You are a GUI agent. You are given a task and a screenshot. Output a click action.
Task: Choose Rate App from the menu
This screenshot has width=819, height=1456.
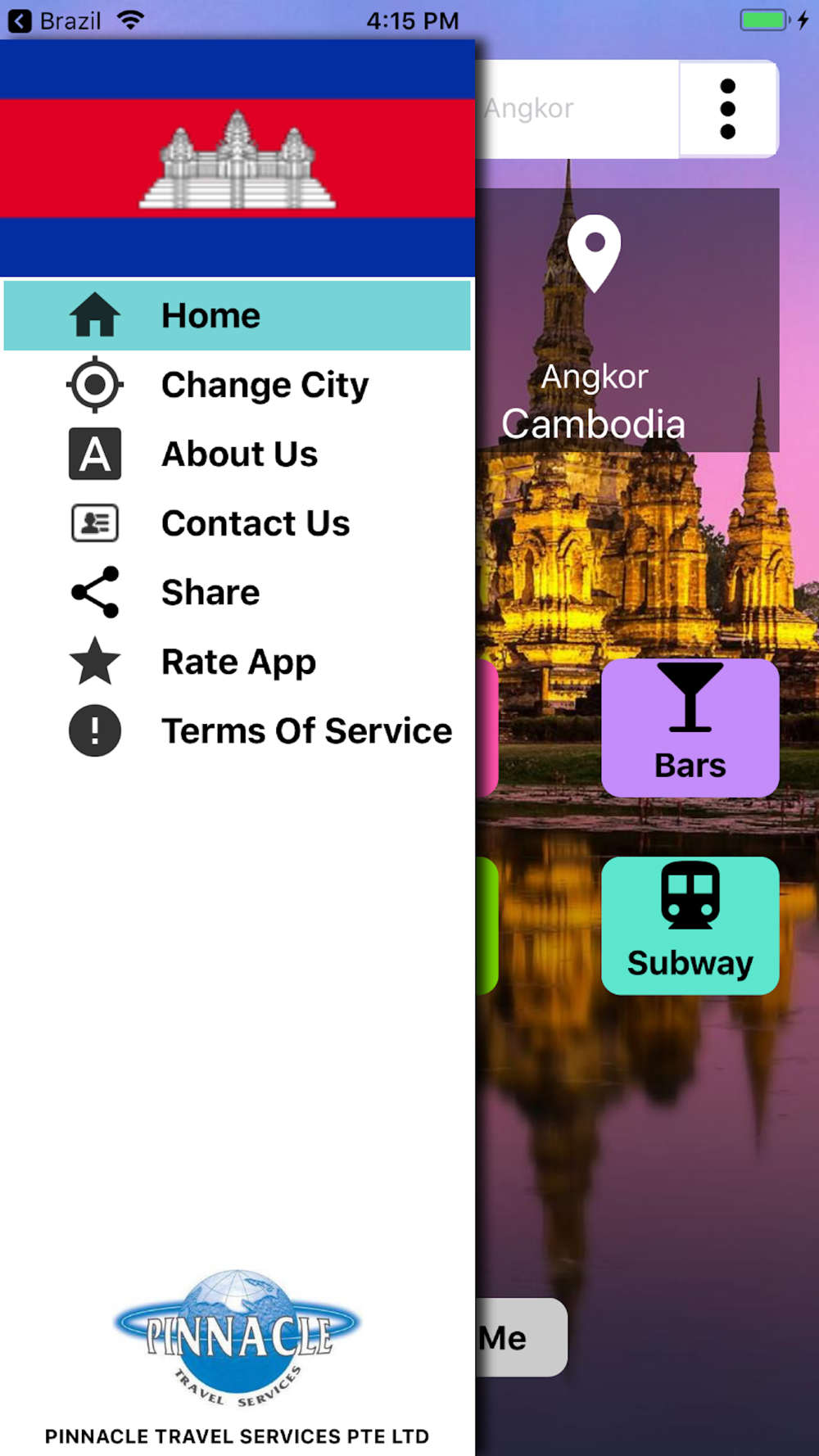[238, 662]
